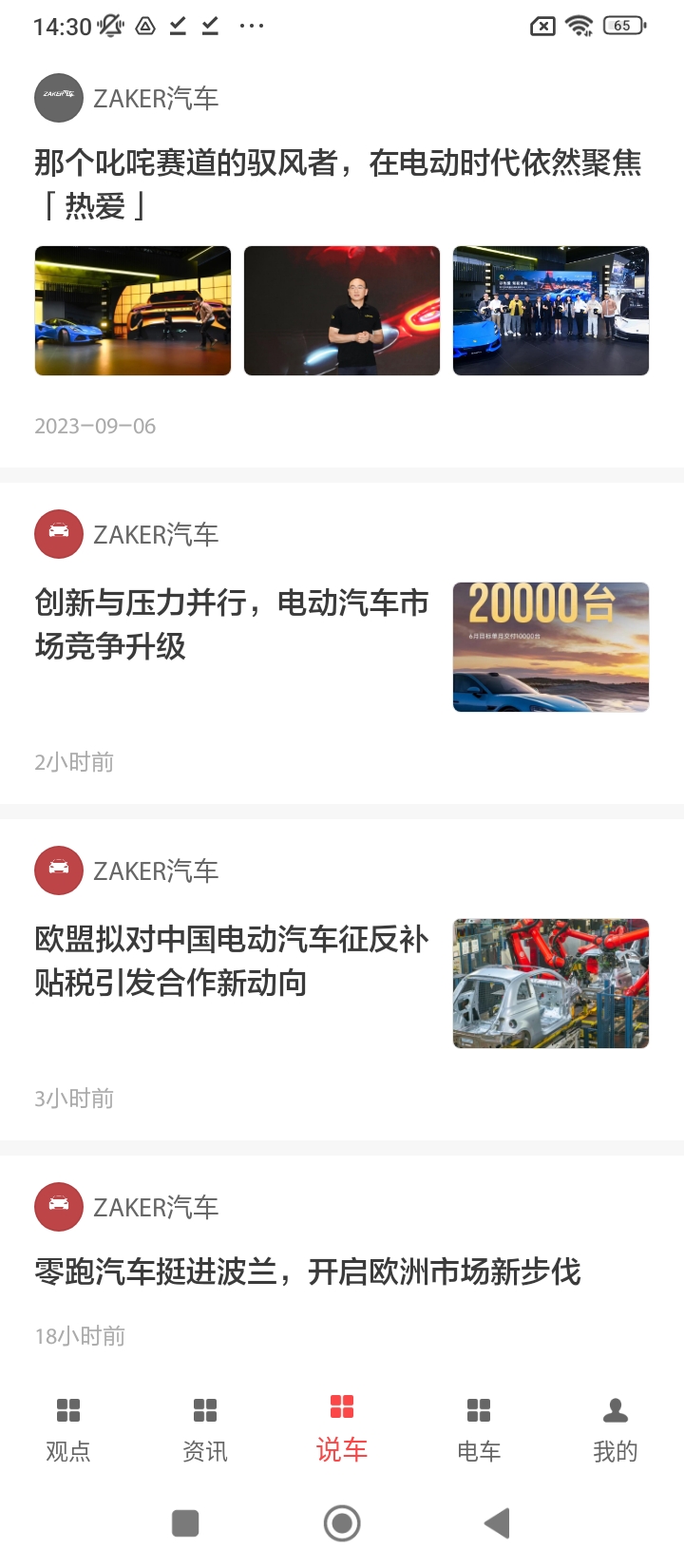Go to the system home screen
Image resolution: width=684 pixels, height=1568 pixels.
(x=342, y=1523)
